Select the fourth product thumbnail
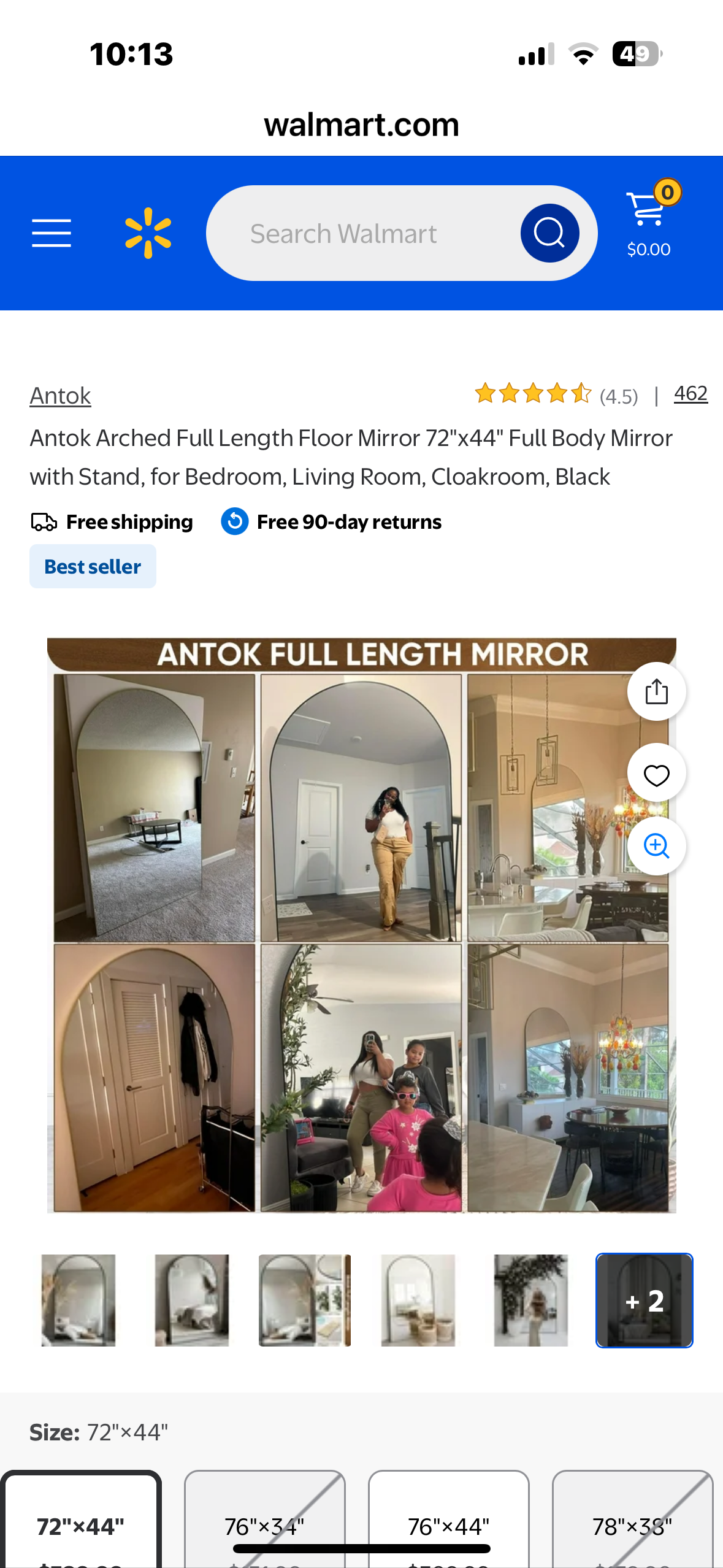Image resolution: width=723 pixels, height=1568 pixels. [418, 1300]
